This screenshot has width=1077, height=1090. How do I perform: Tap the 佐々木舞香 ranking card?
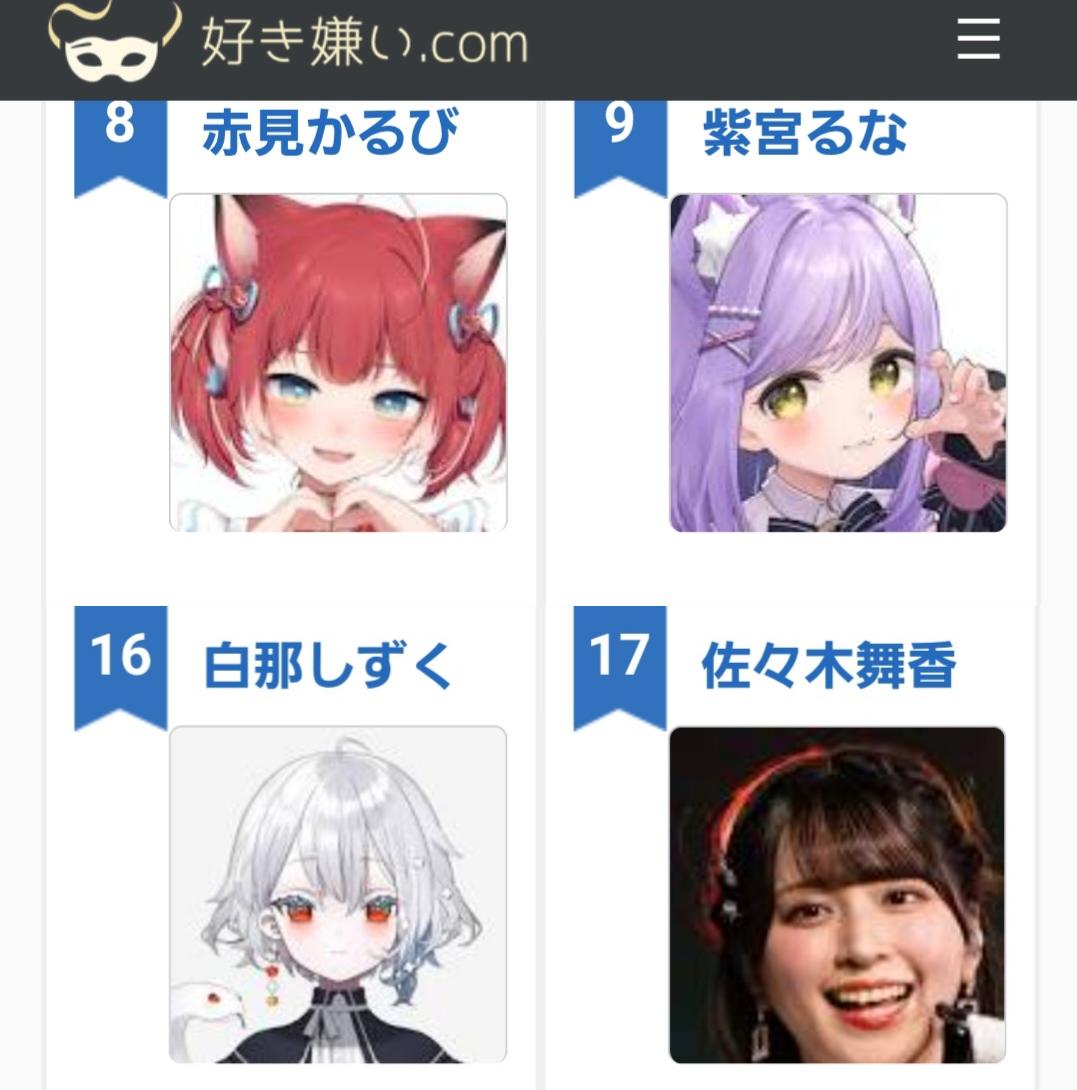837,893
